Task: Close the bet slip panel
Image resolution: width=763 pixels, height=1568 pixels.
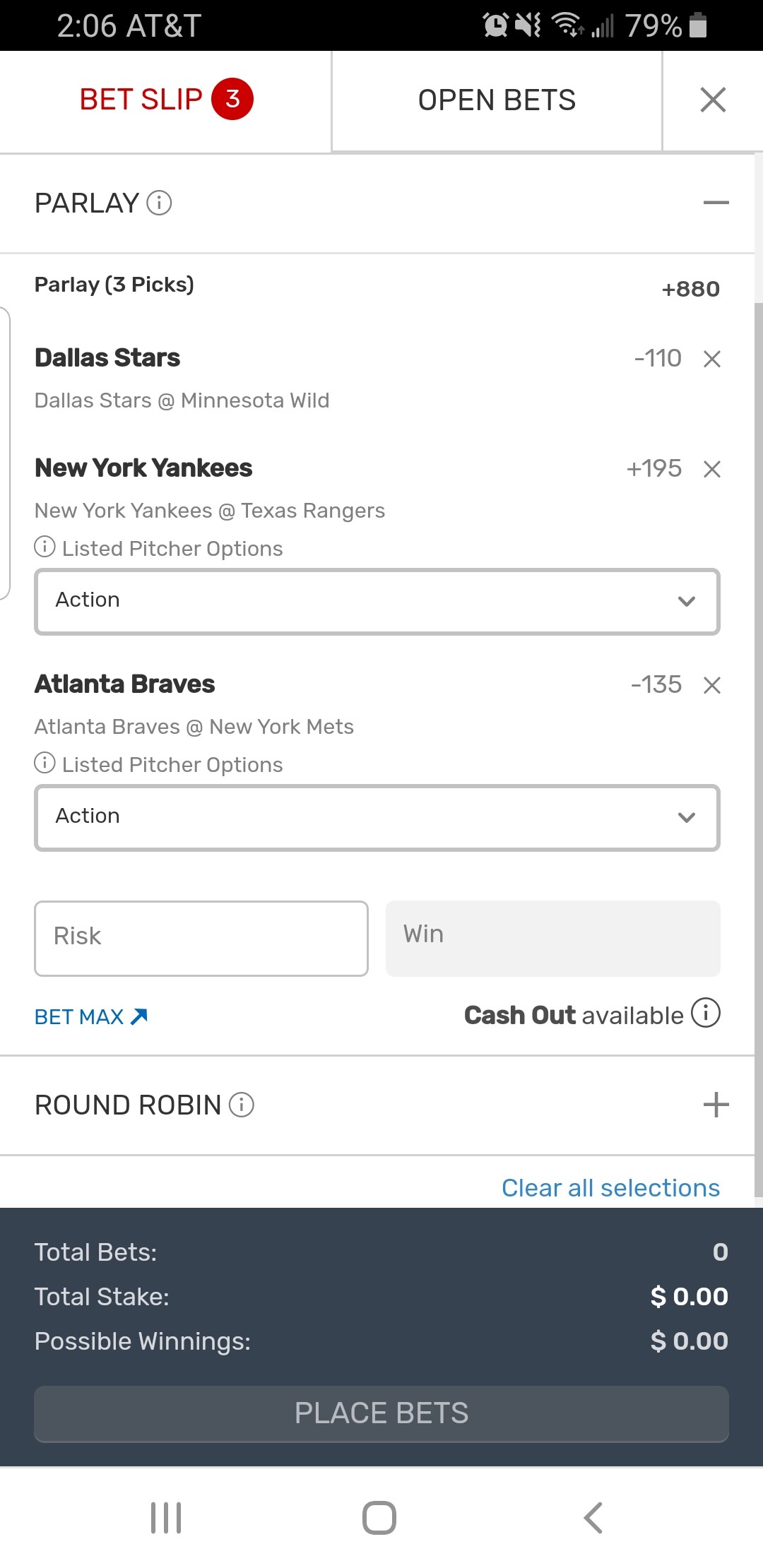Action: point(713,100)
